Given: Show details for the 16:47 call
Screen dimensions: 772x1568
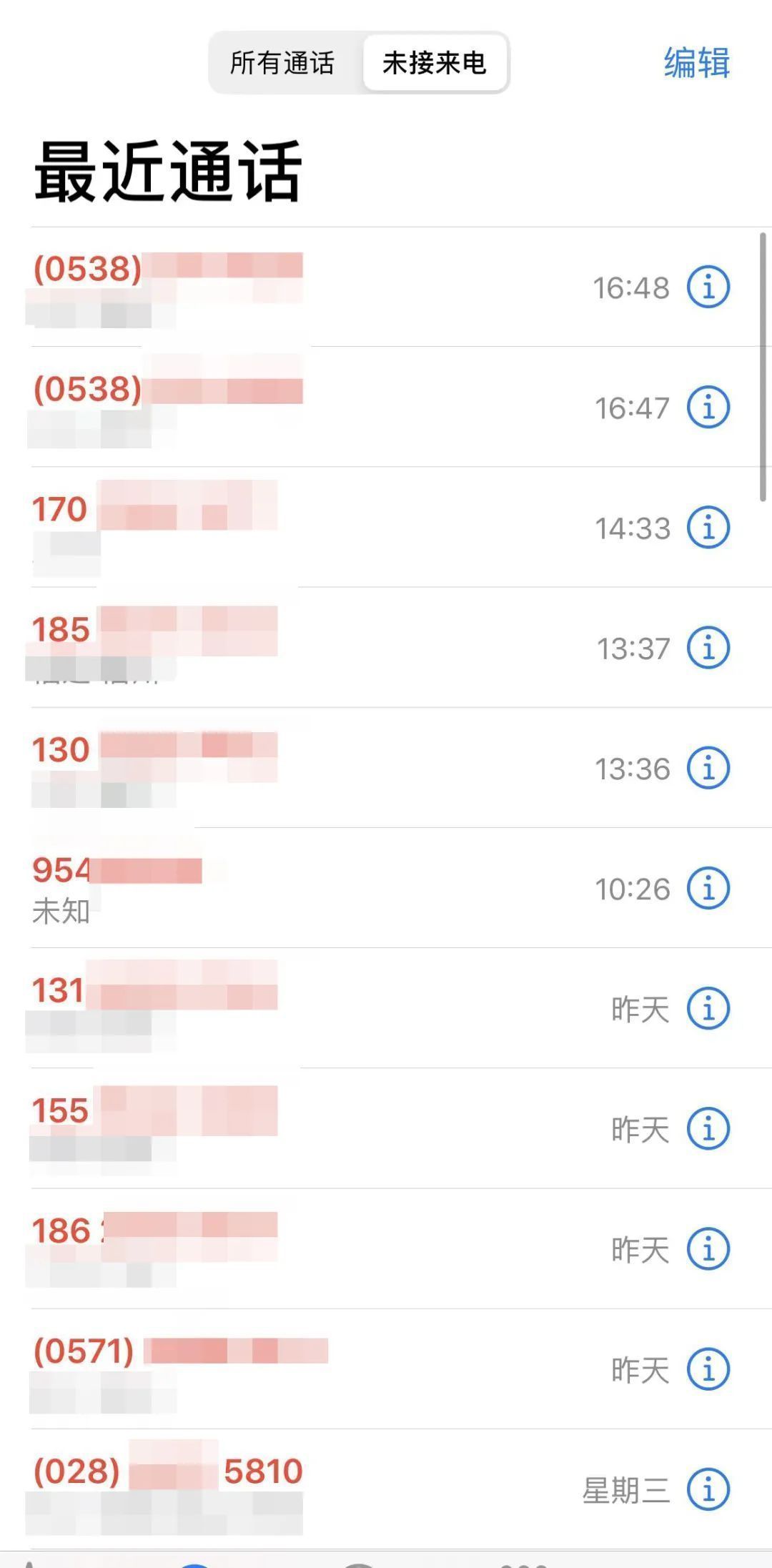Looking at the screenshot, I should coord(708,408).
